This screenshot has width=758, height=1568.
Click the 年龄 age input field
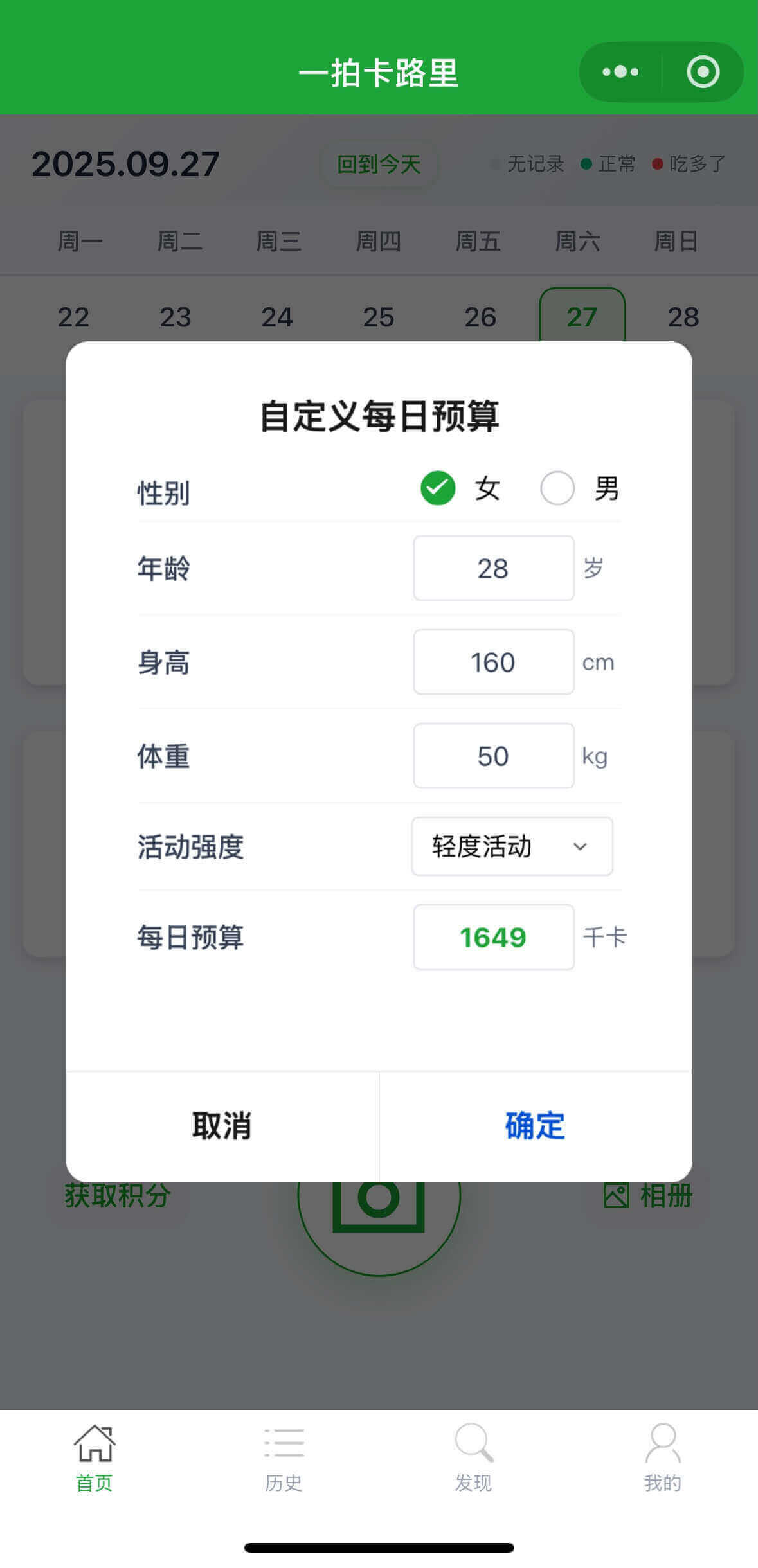click(x=494, y=568)
